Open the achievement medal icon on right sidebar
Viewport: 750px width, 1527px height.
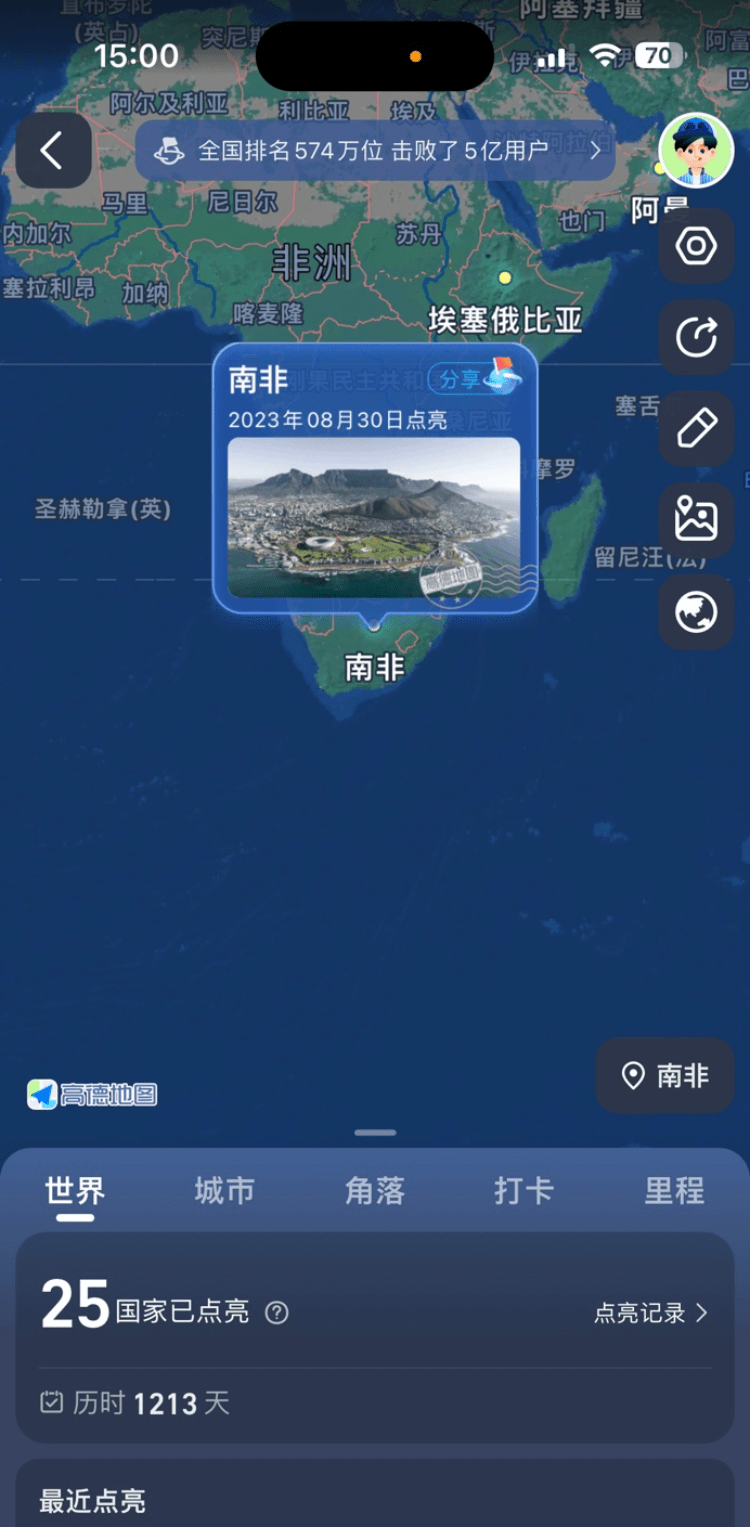pyautogui.click(x=696, y=245)
